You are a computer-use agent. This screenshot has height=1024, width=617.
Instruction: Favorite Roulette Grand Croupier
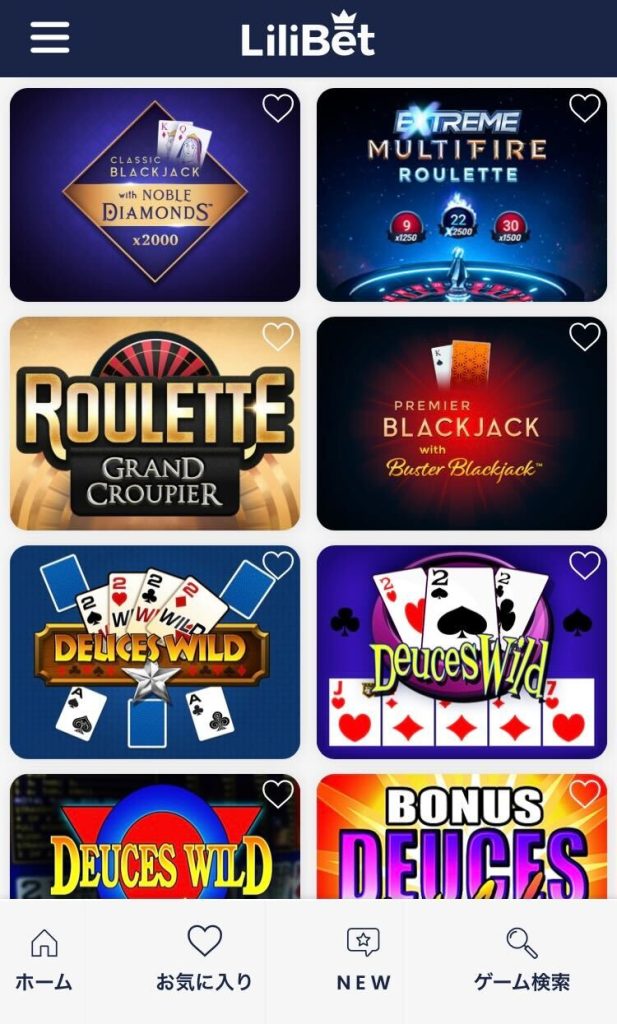tap(277, 337)
